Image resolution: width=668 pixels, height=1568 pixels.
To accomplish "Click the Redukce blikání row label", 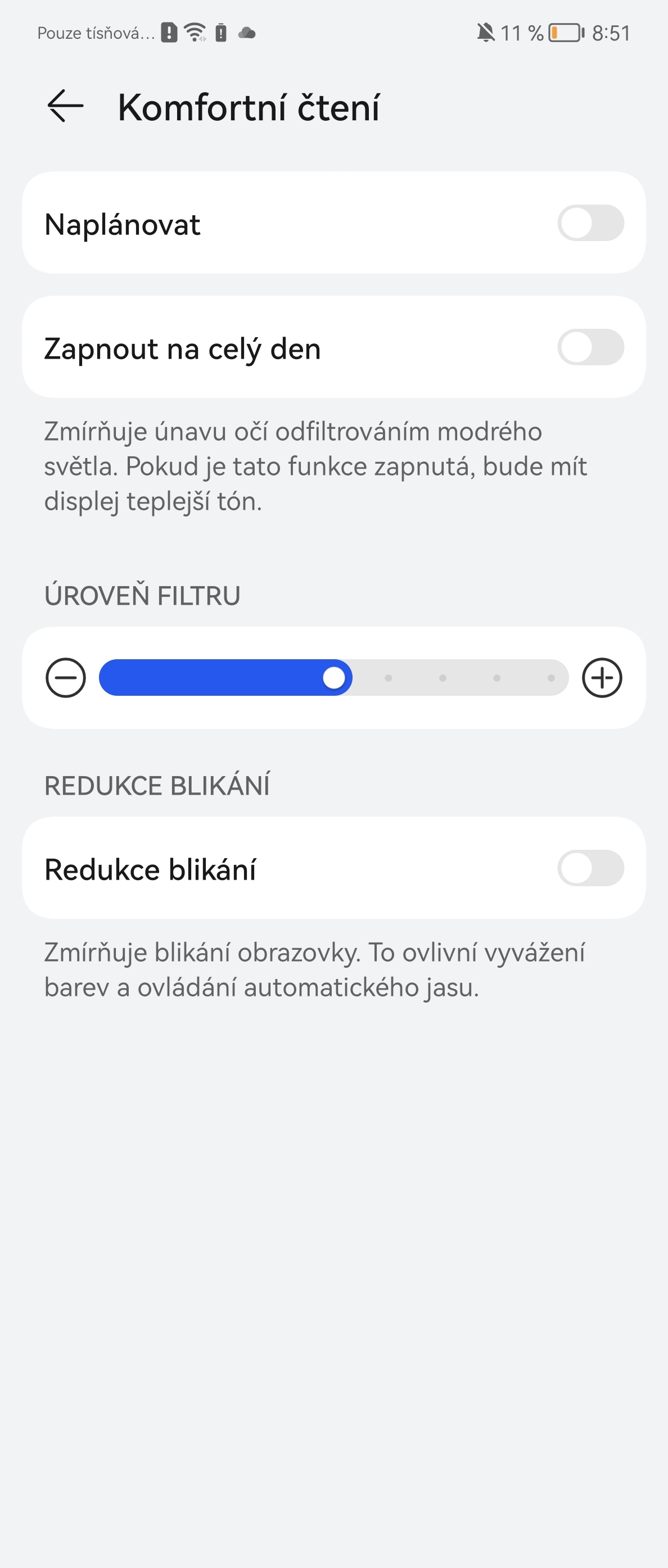I will coord(152,869).
